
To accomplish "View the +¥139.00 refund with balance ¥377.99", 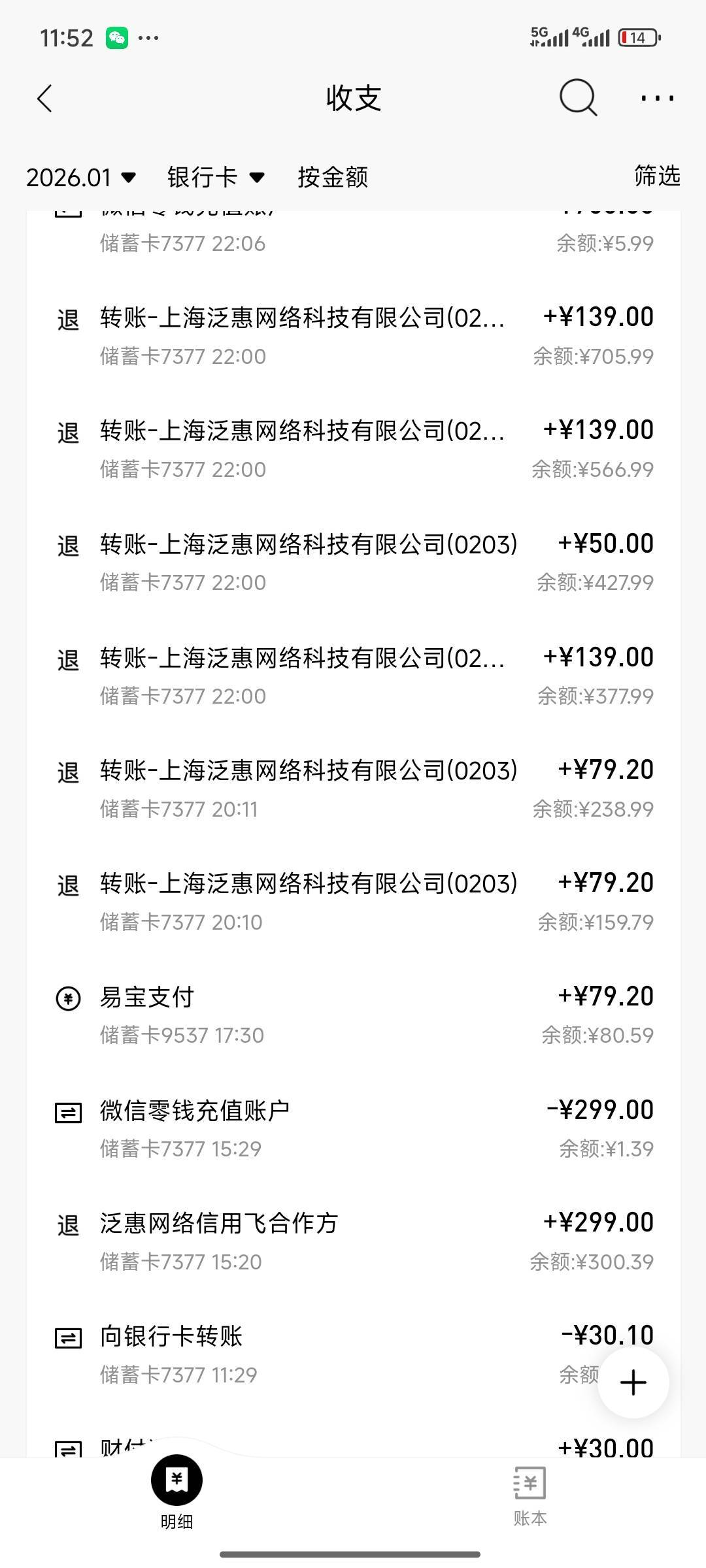I will (353, 676).
